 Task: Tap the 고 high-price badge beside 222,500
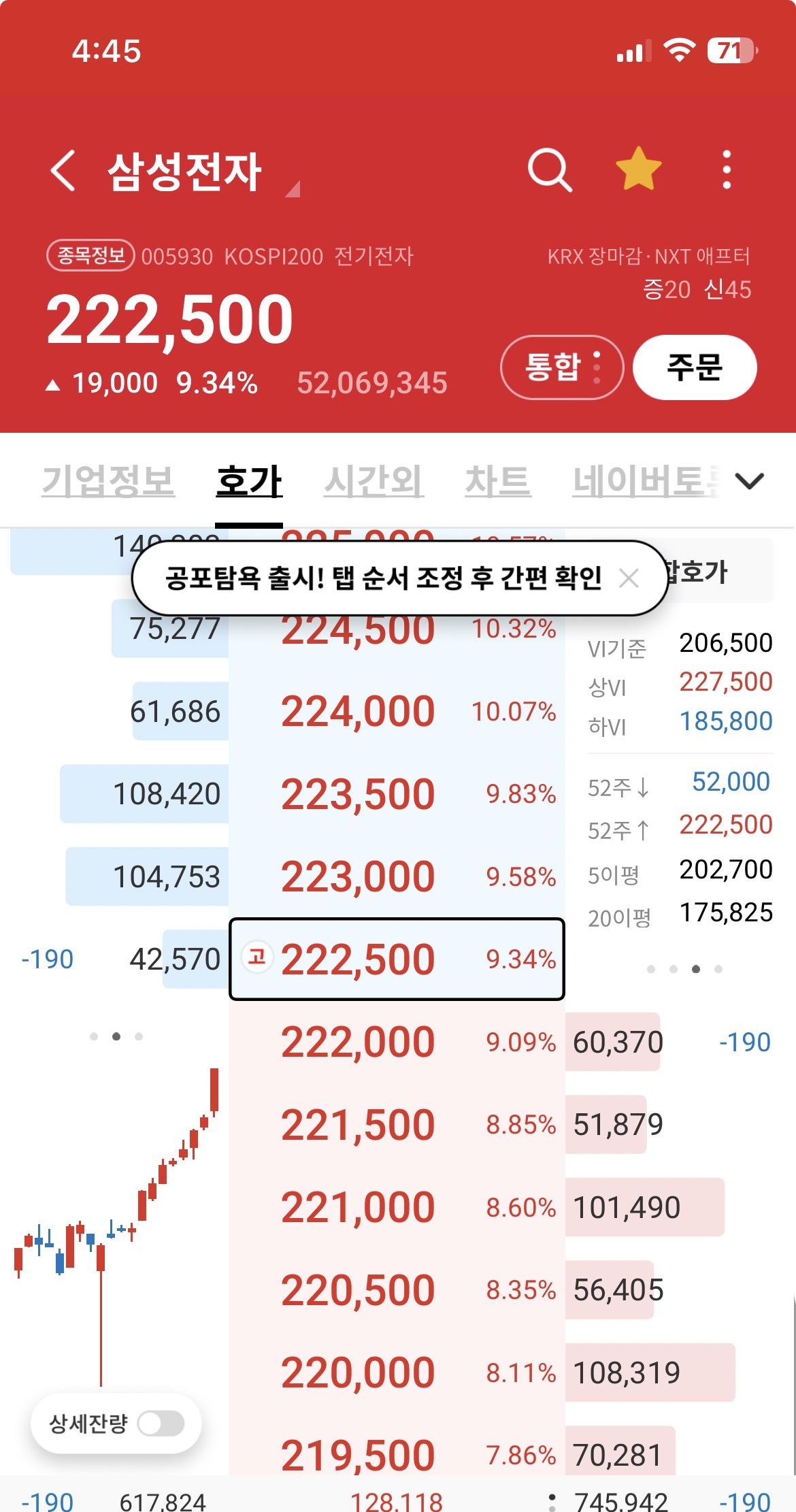click(256, 957)
